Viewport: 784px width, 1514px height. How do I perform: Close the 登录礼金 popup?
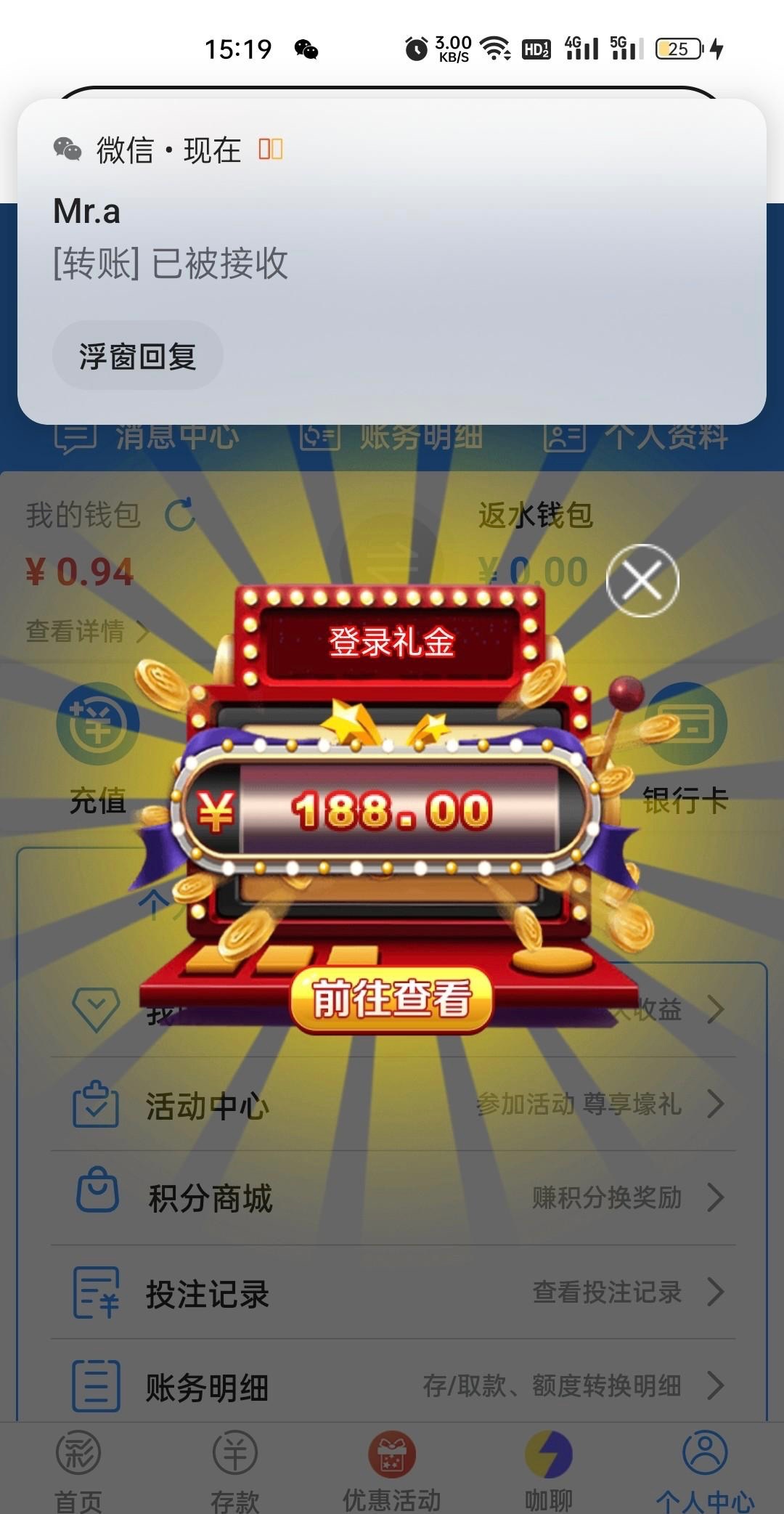(x=642, y=580)
